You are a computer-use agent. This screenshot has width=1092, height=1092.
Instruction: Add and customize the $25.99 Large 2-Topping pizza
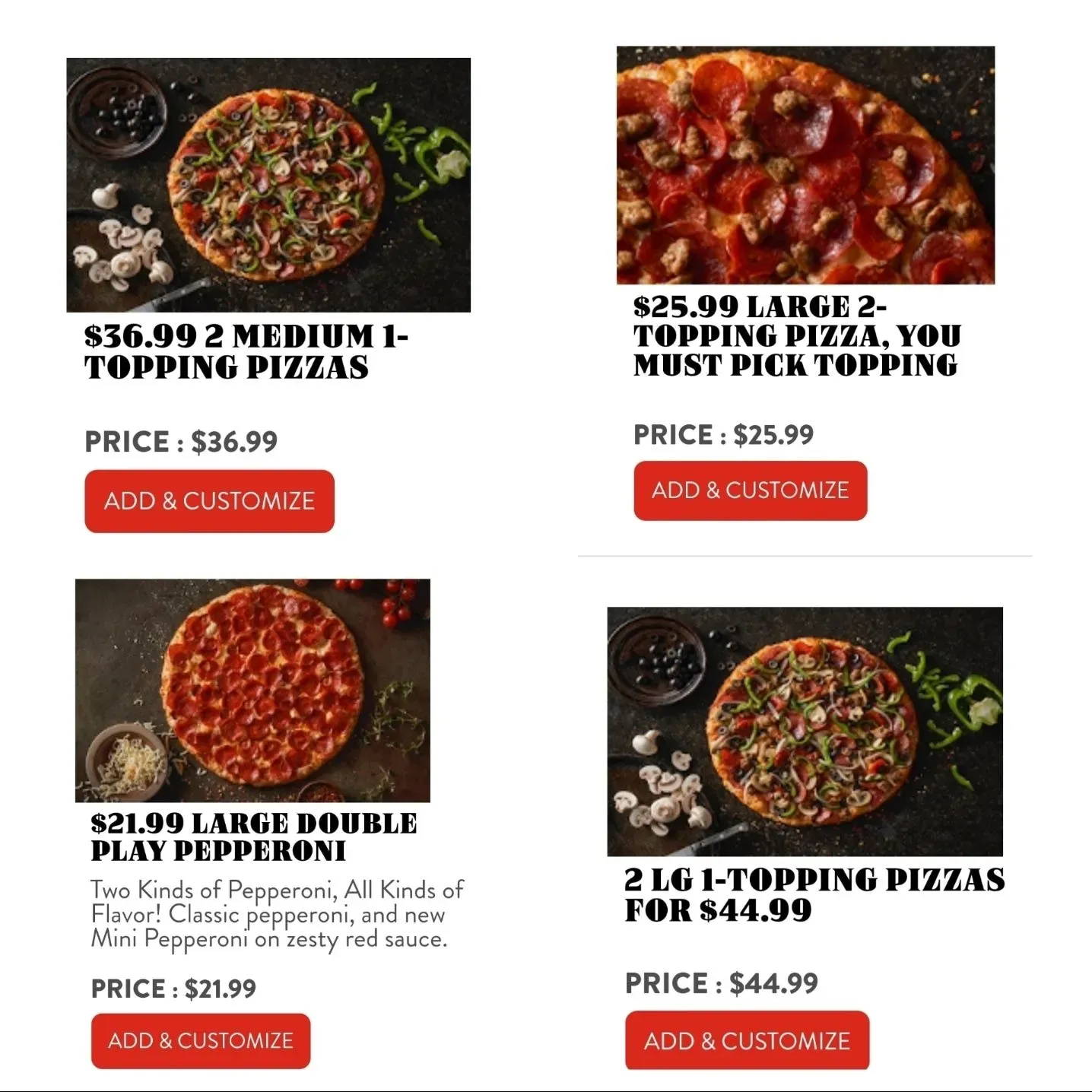pyautogui.click(x=750, y=490)
